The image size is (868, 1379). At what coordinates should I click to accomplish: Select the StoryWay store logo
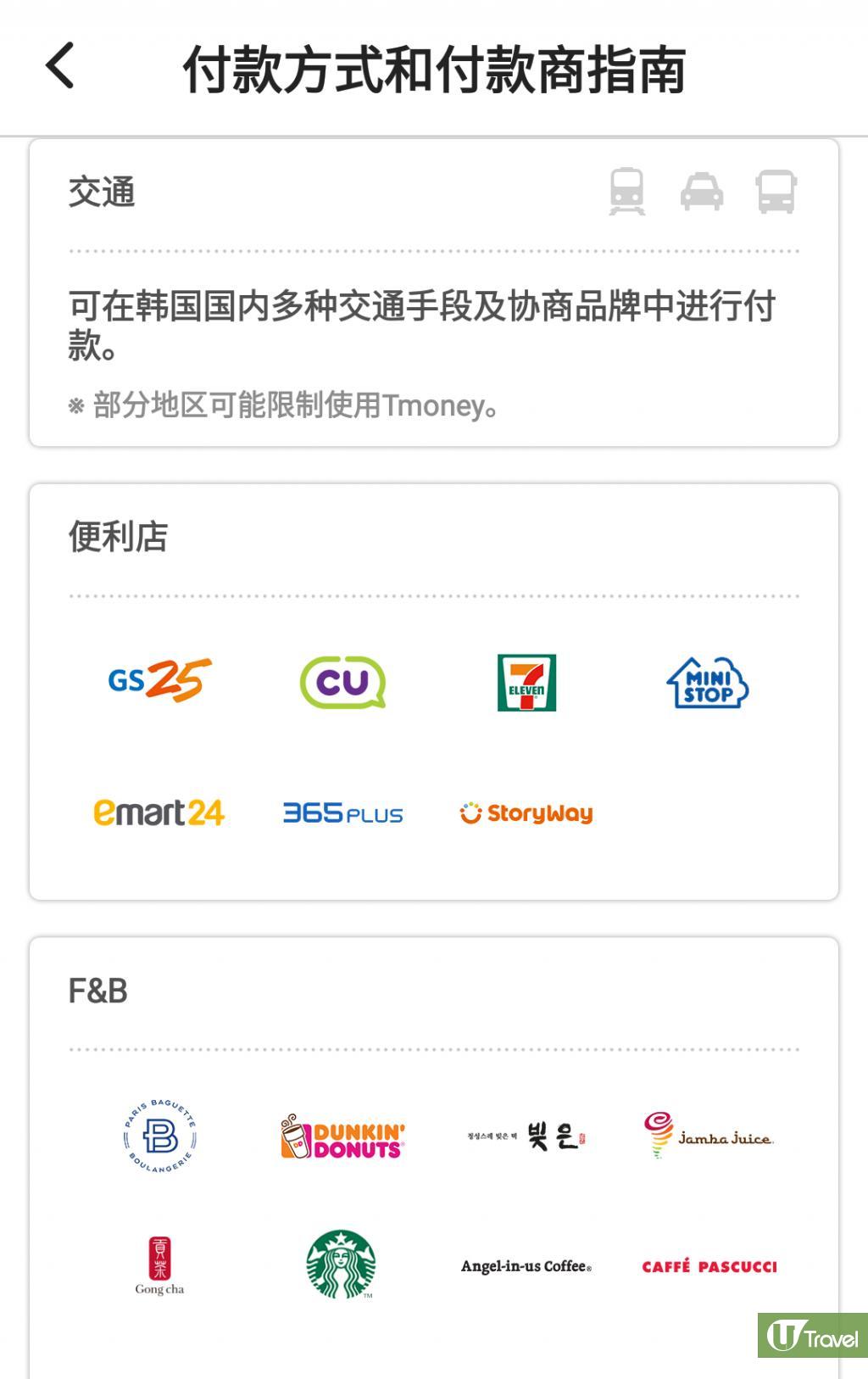point(526,812)
